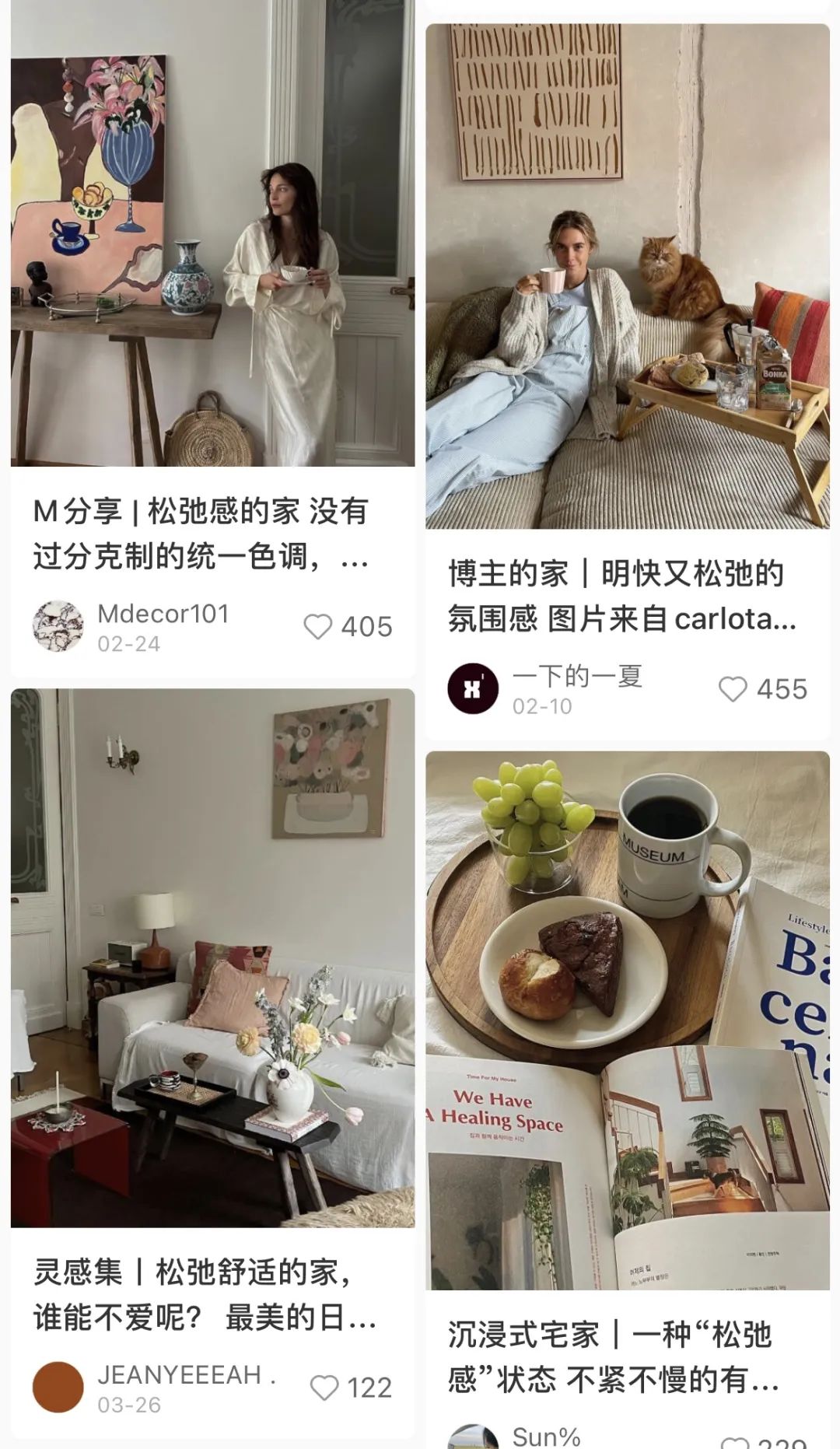The width and height of the screenshot is (840, 1449).
Task: Open the 沉浸式宅家 coffee tray post
Action: pyautogui.click(x=627, y=1019)
